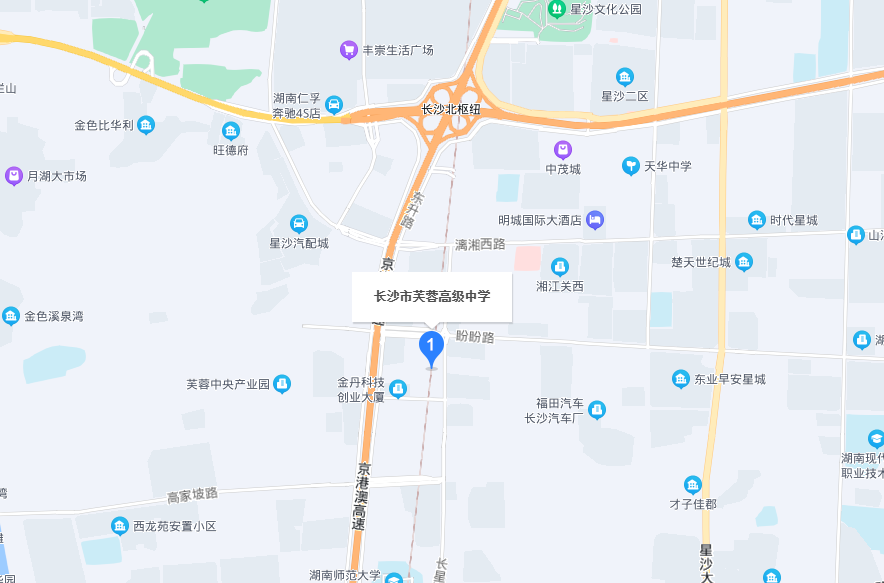Select the 明城国际大酒店 hotel marker
This screenshot has width=884, height=583.
(595, 220)
